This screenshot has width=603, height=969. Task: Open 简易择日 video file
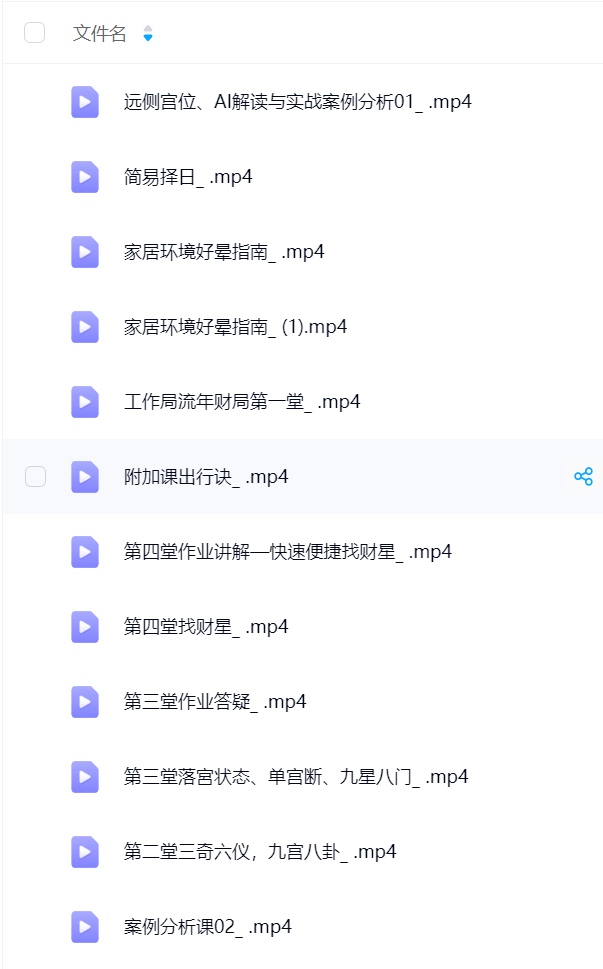(x=187, y=177)
